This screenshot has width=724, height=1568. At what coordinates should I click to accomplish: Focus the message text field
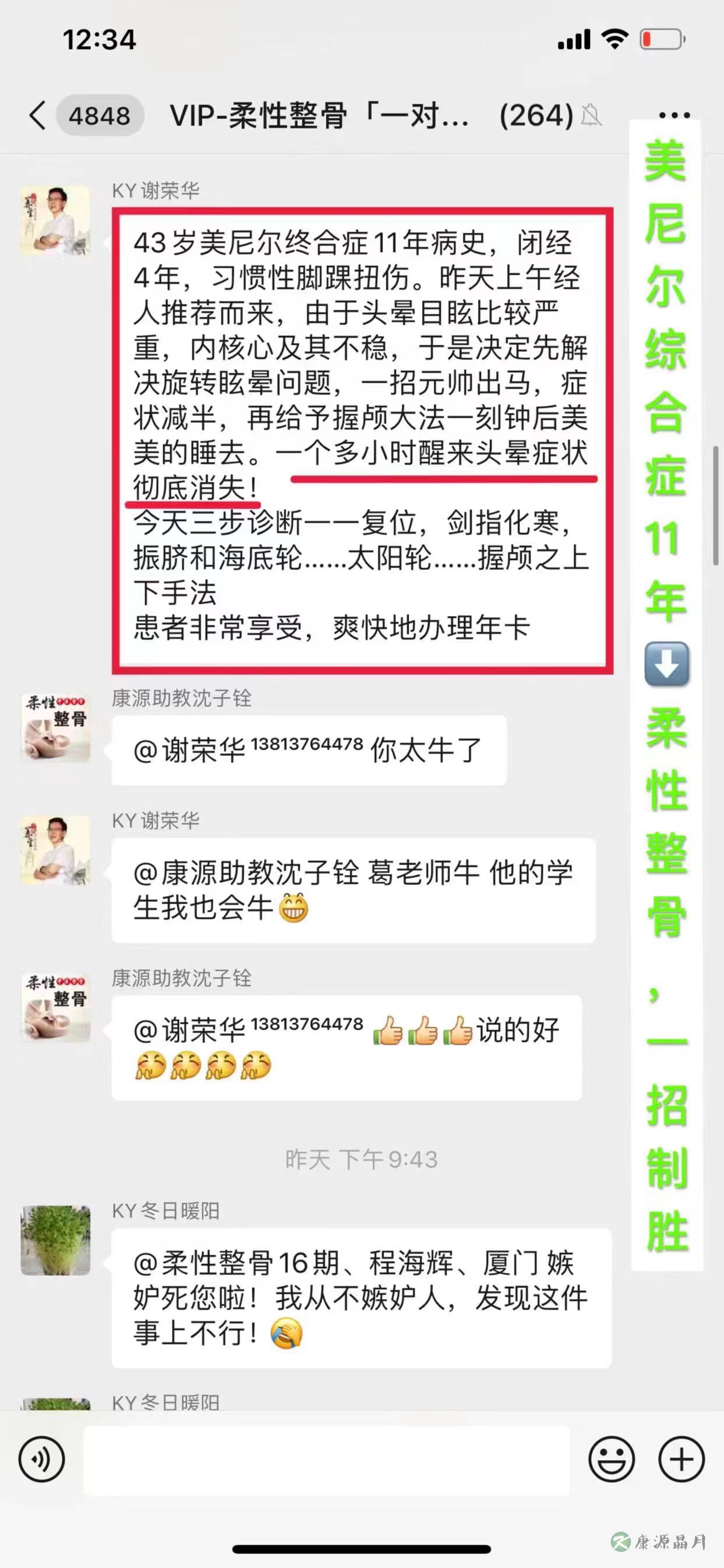(326, 1459)
